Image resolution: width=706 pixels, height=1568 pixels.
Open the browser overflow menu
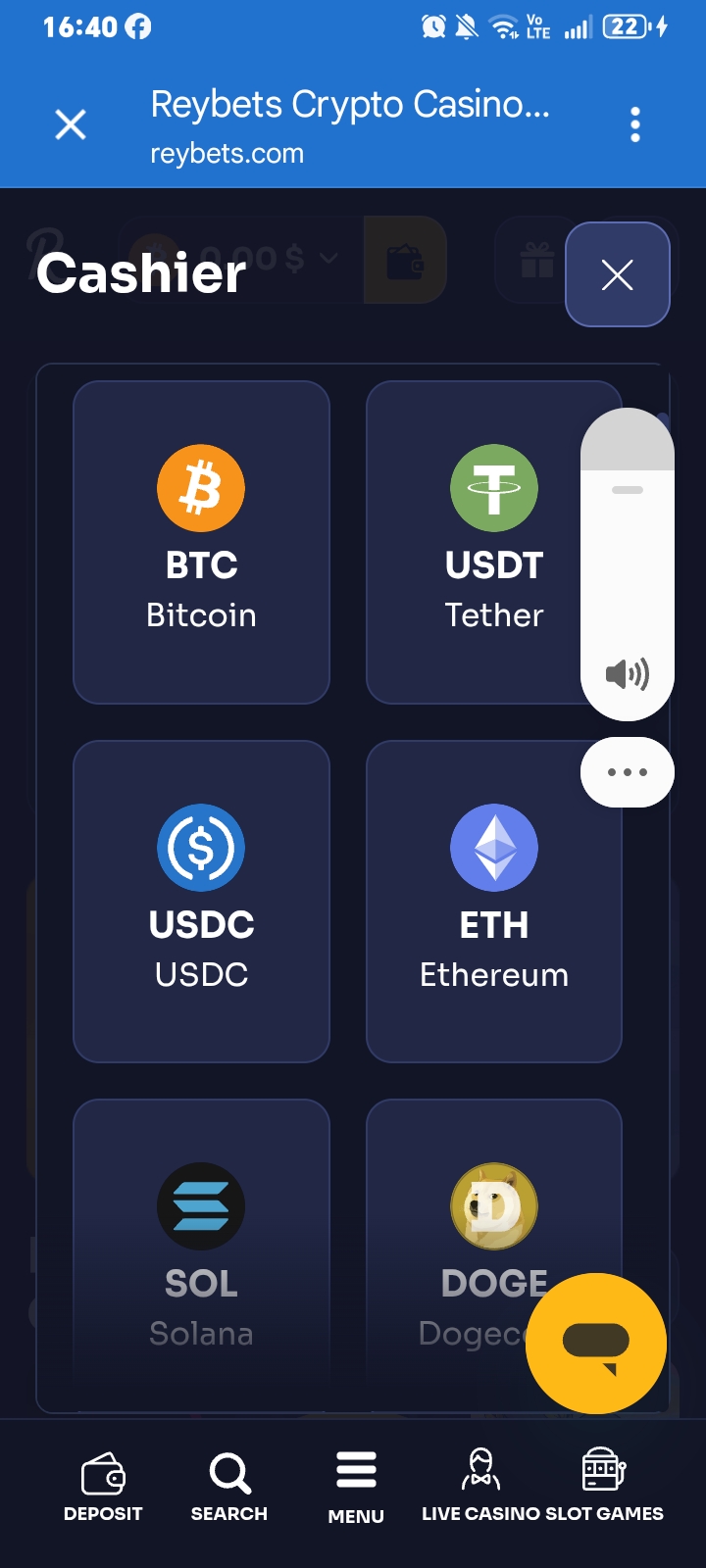point(635,124)
